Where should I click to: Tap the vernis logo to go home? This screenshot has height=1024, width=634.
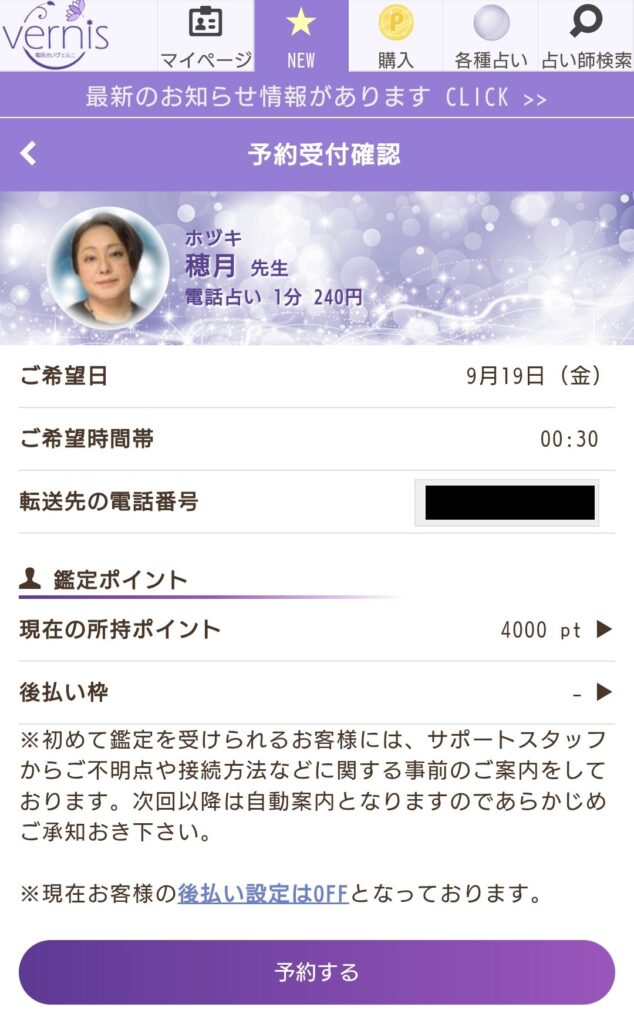coord(57,34)
